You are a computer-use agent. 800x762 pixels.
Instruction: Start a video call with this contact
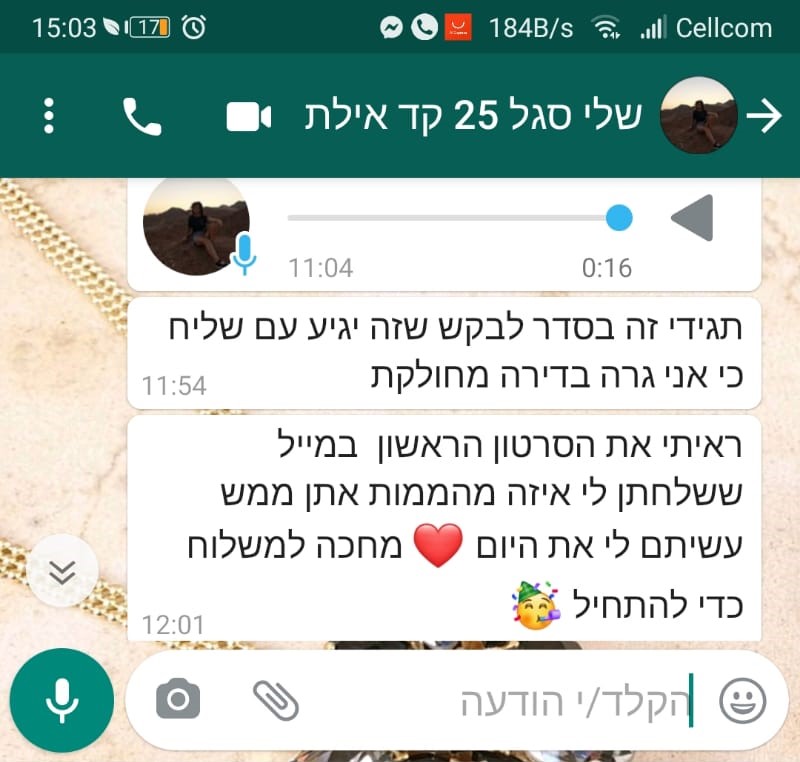(x=249, y=117)
